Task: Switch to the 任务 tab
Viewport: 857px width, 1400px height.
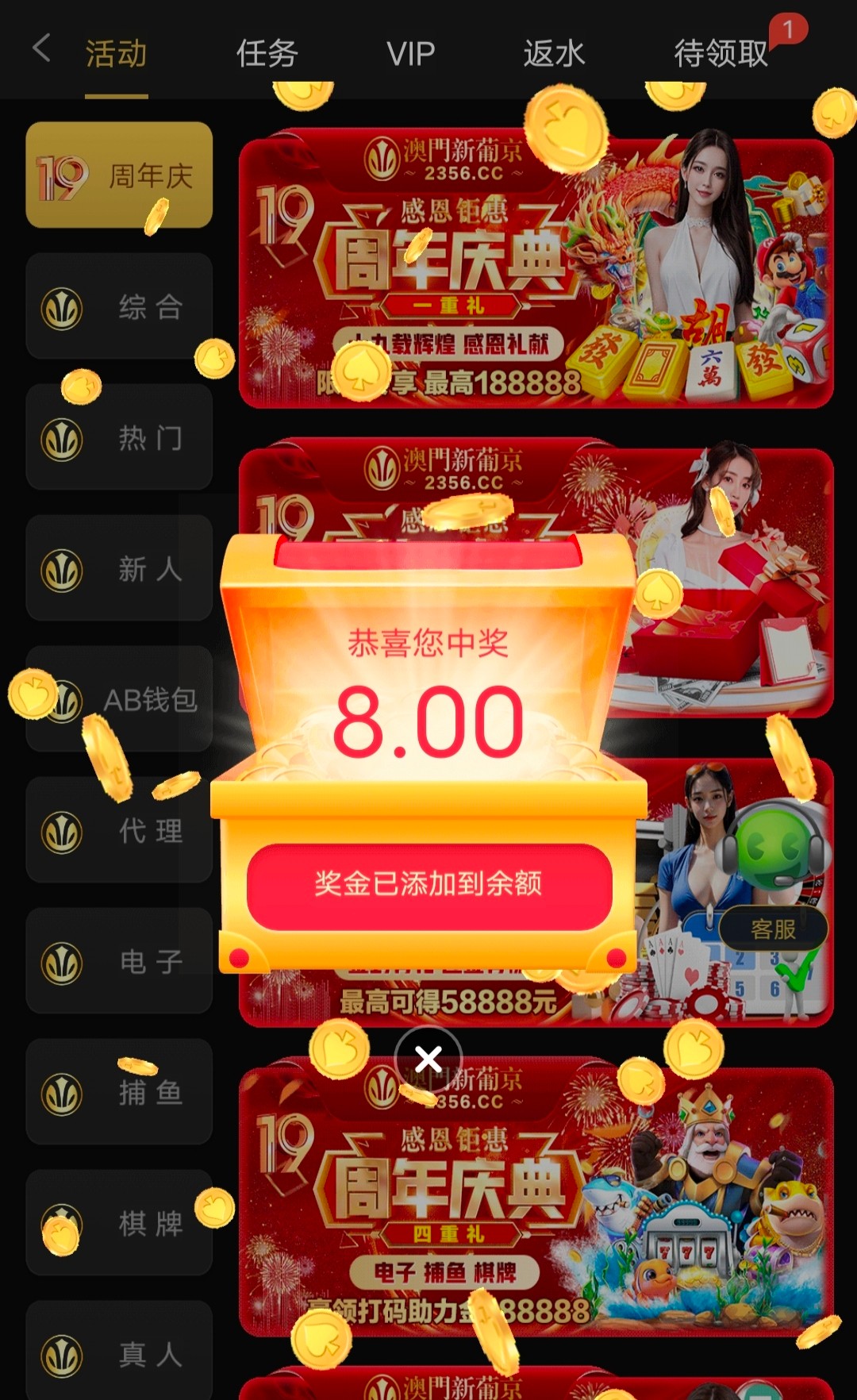Action: pyautogui.click(x=267, y=54)
